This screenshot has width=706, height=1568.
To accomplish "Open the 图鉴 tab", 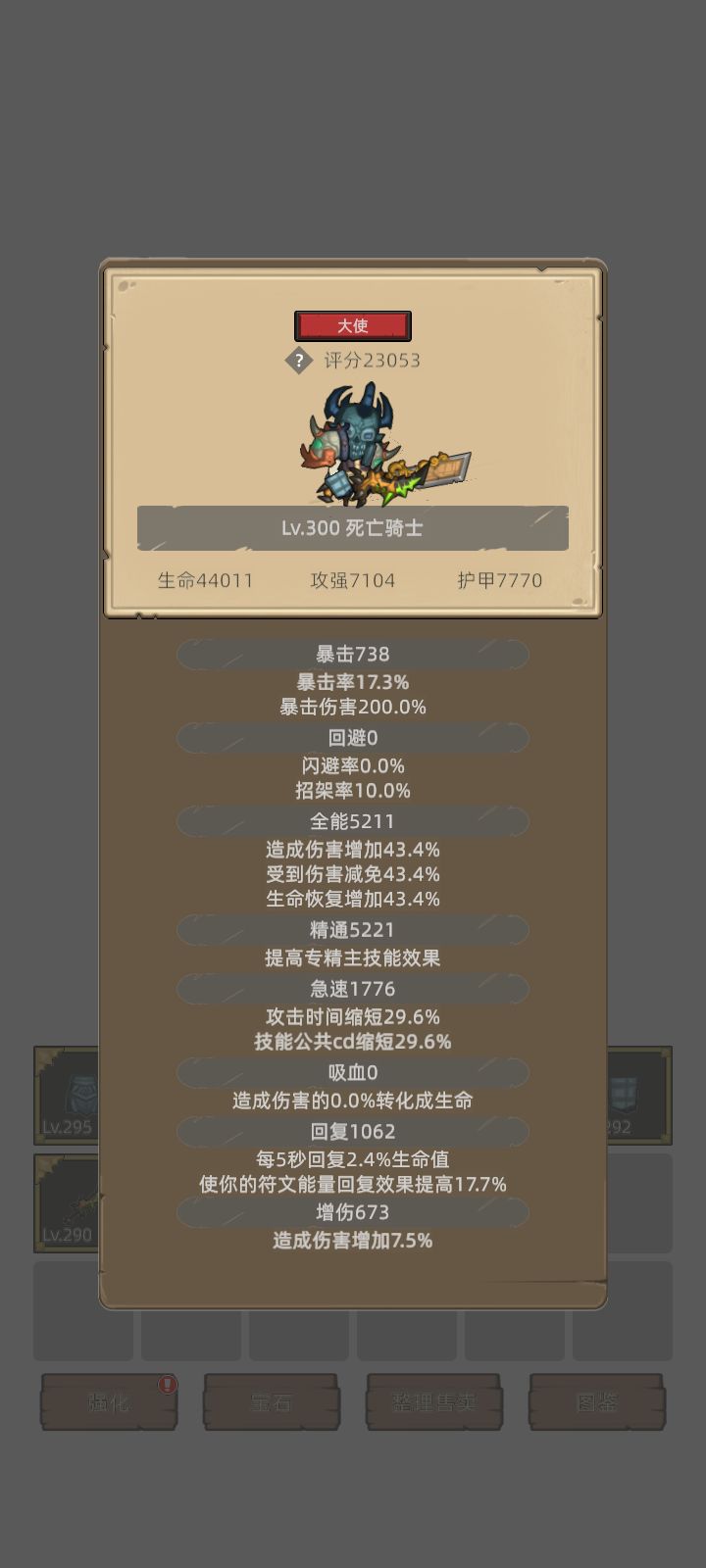I will click(x=596, y=1401).
